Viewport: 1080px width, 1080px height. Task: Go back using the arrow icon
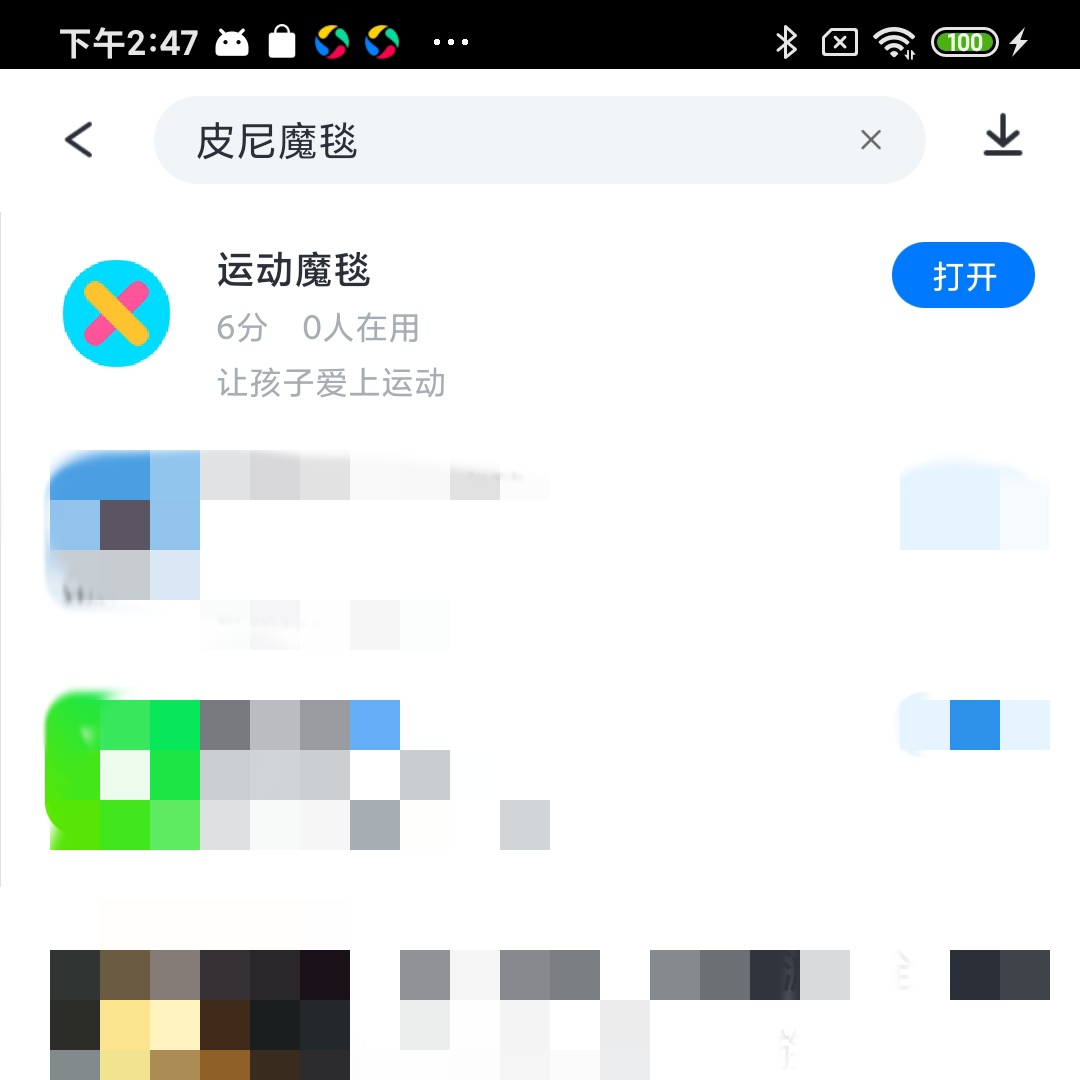pyautogui.click(x=79, y=140)
